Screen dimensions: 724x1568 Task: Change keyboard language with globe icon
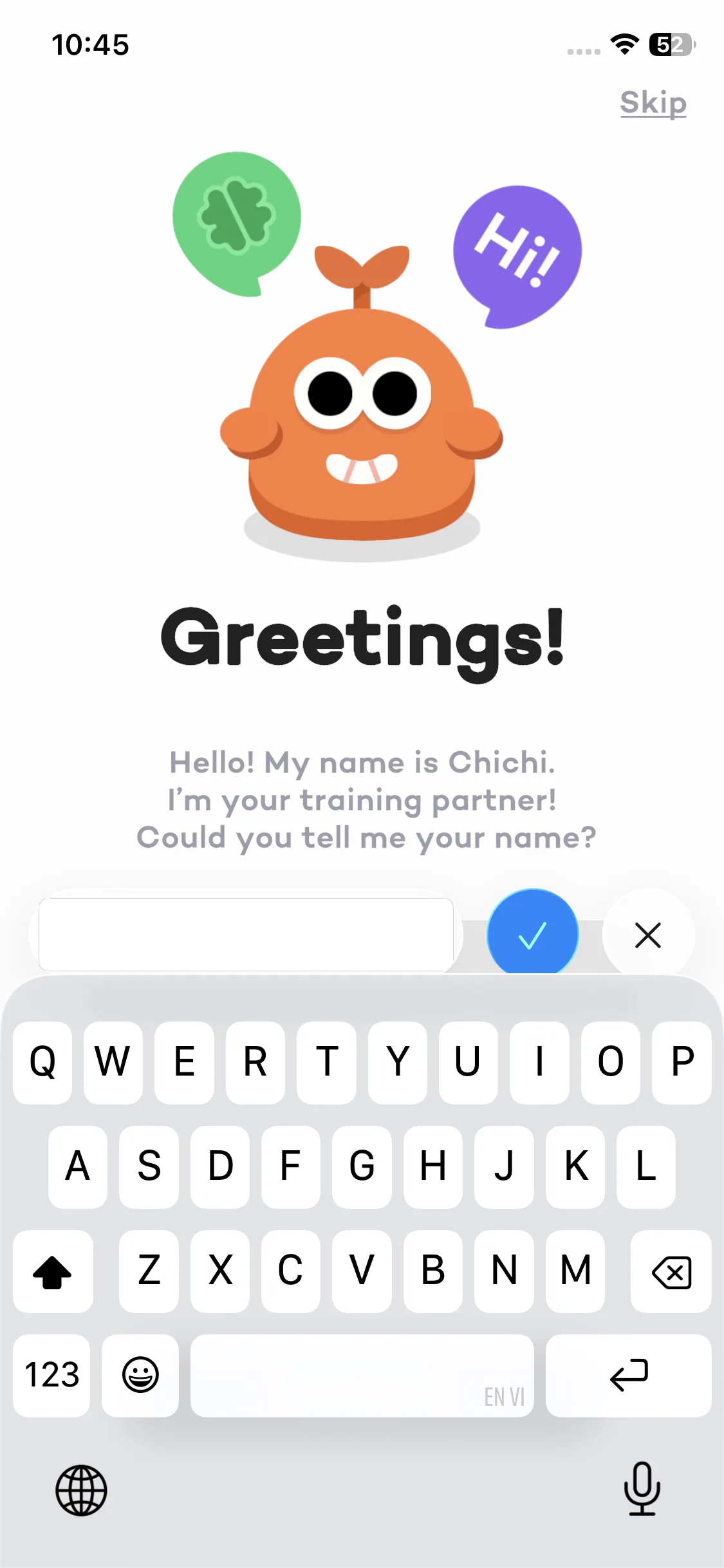point(81,1490)
